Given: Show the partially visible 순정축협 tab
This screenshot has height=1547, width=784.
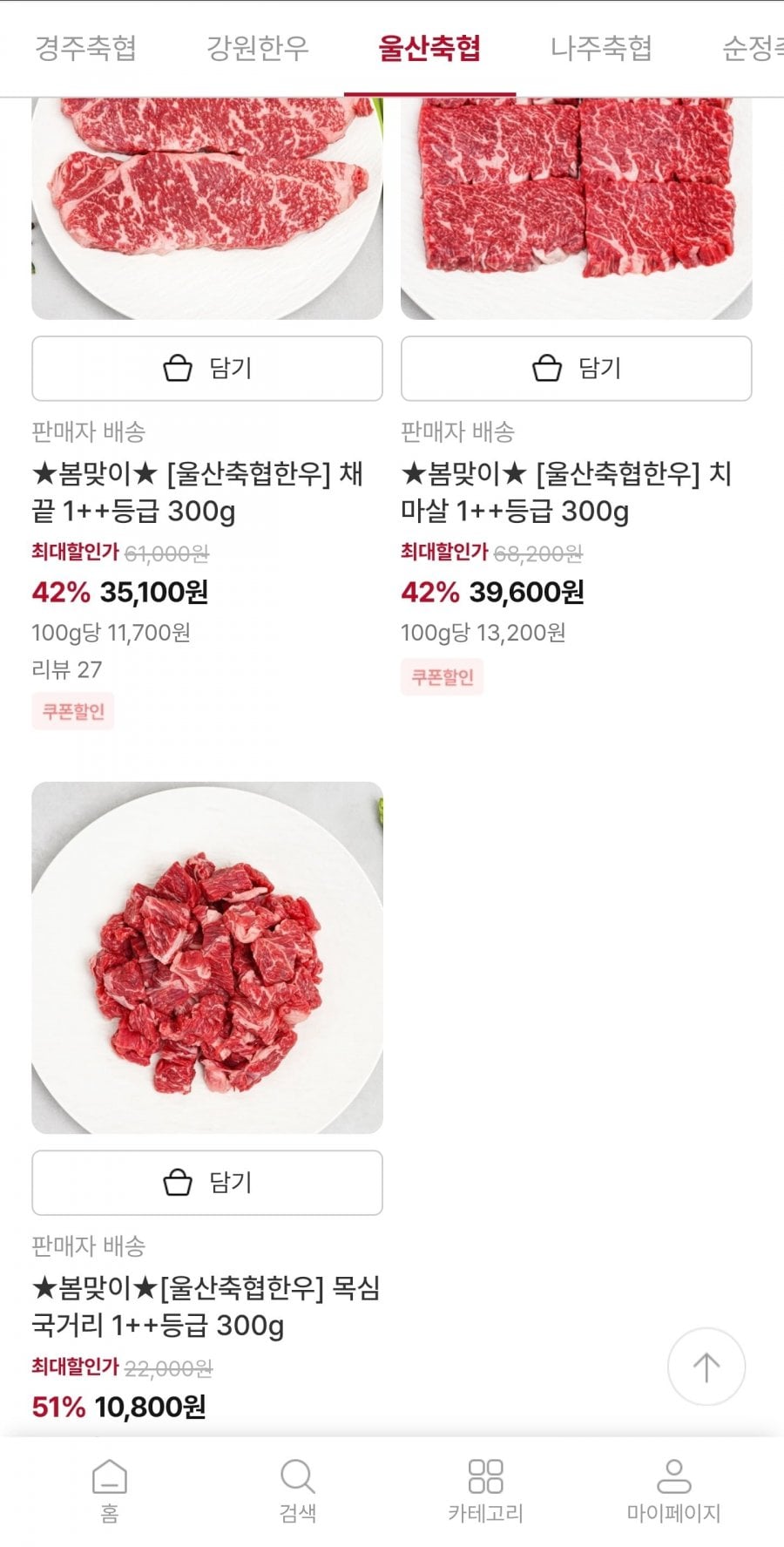Looking at the screenshot, I should click(x=751, y=48).
